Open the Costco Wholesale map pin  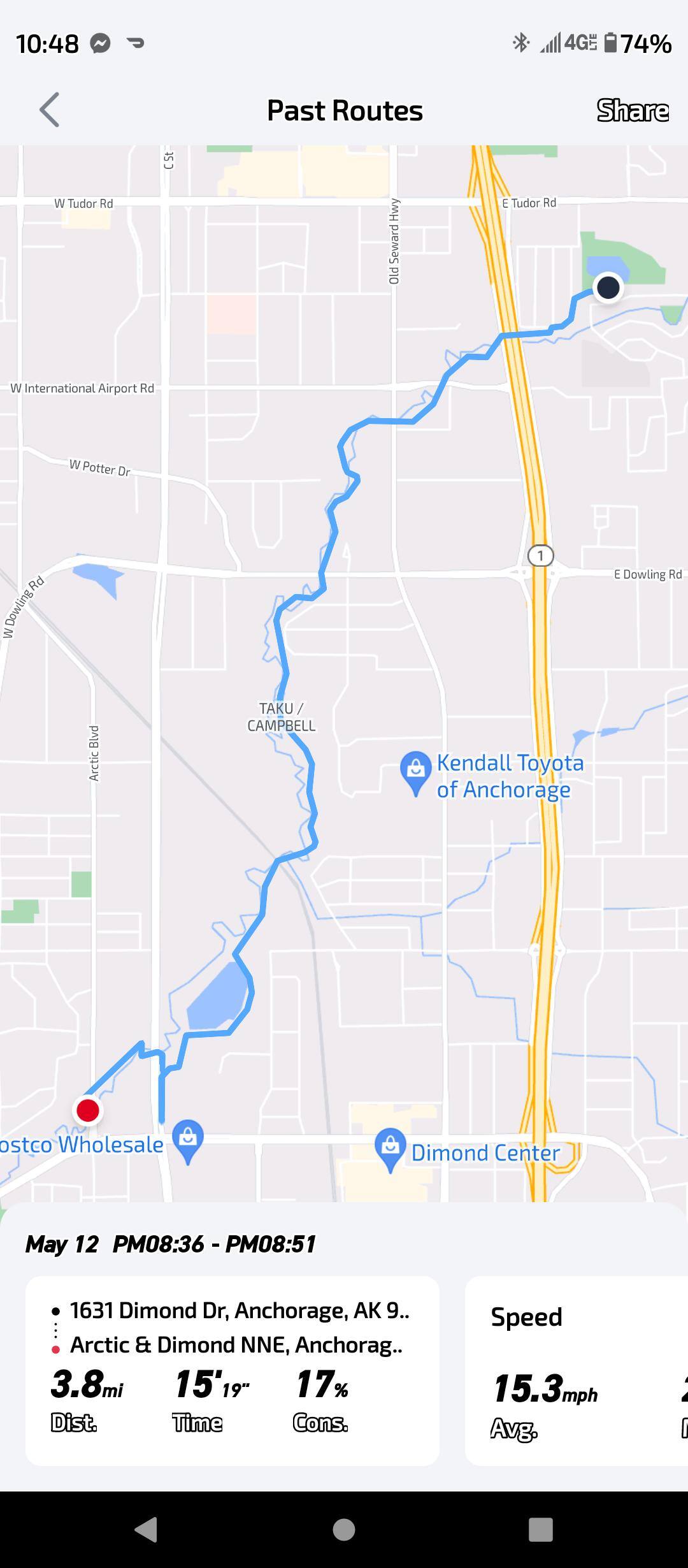188,1140
